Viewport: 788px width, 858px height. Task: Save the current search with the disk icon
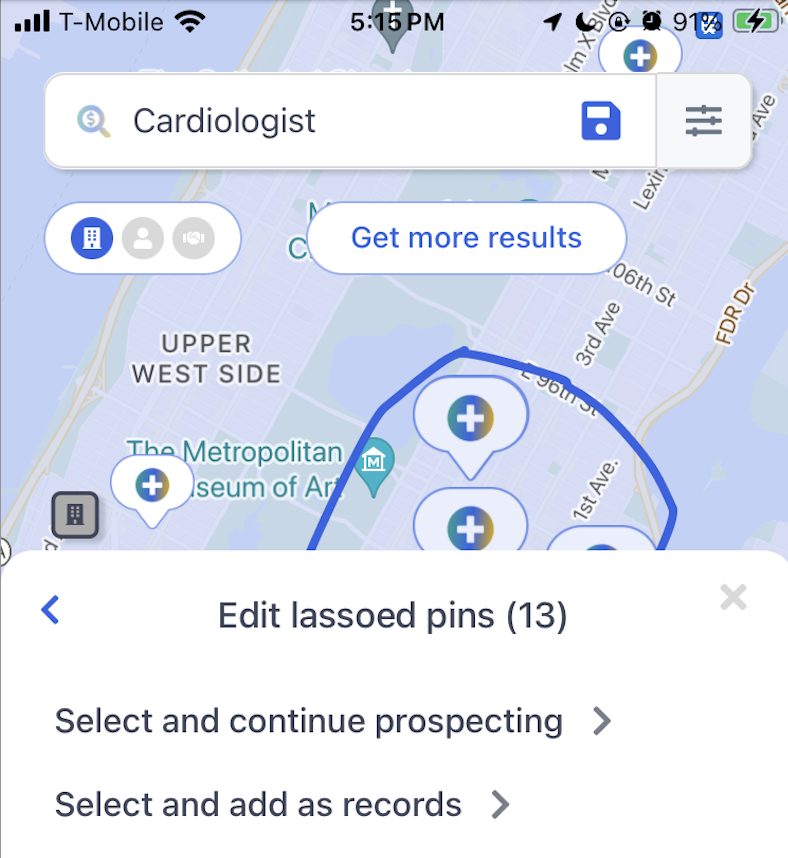pos(601,121)
